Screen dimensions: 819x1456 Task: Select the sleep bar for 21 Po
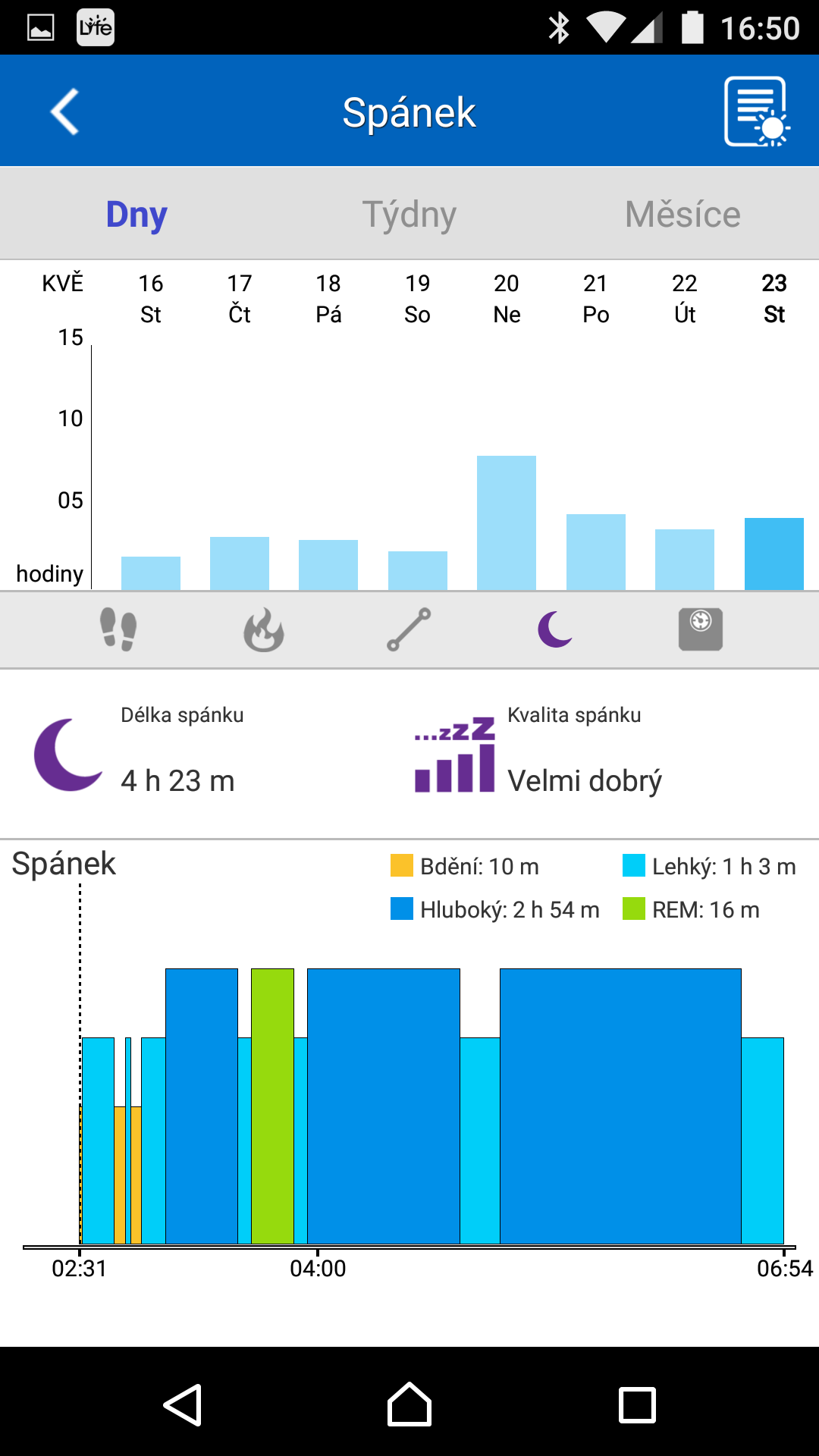pyautogui.click(x=596, y=552)
